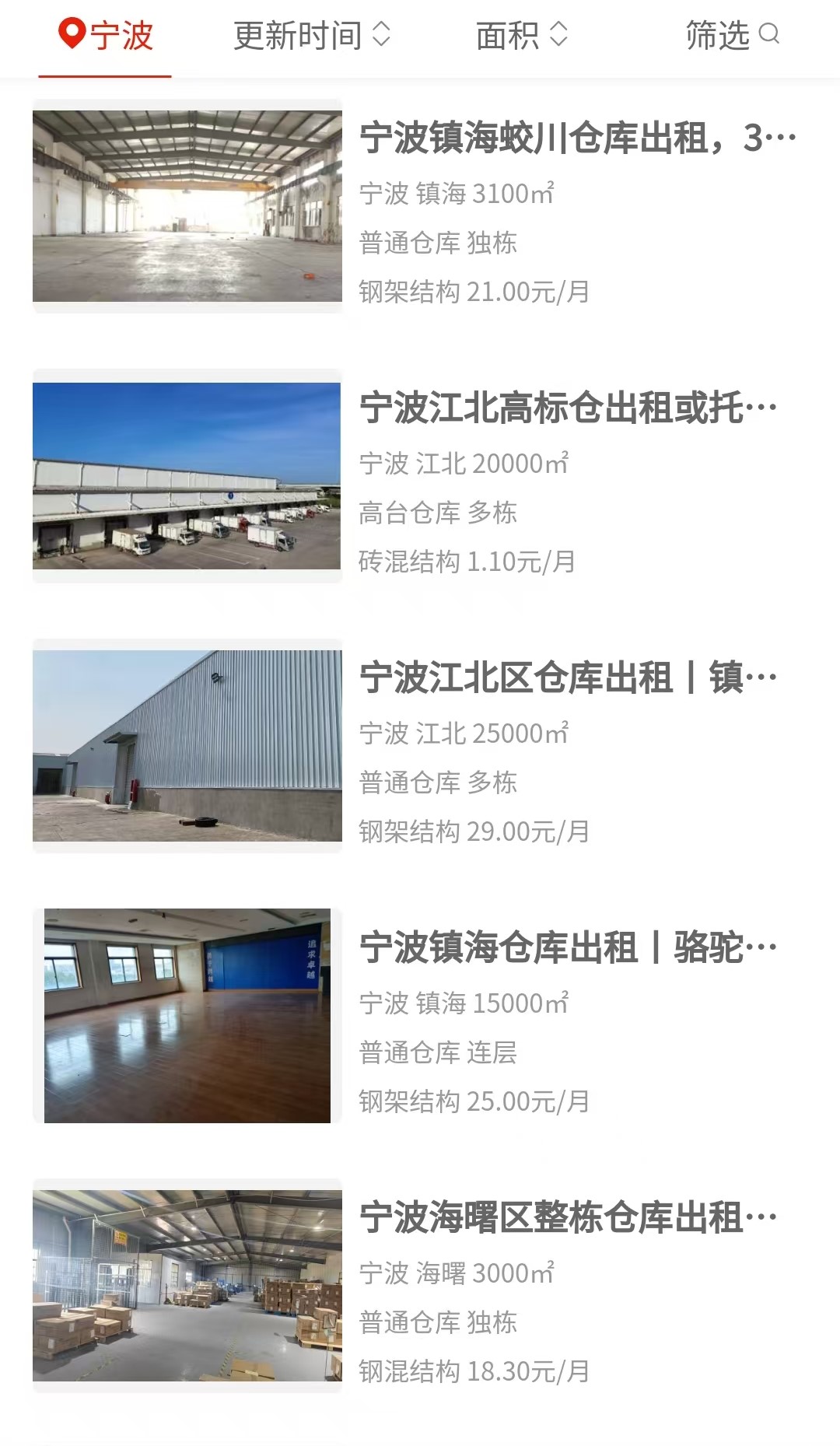View the 宁波镇海仓库出租 骆驼 listing

[x=420, y=1016]
